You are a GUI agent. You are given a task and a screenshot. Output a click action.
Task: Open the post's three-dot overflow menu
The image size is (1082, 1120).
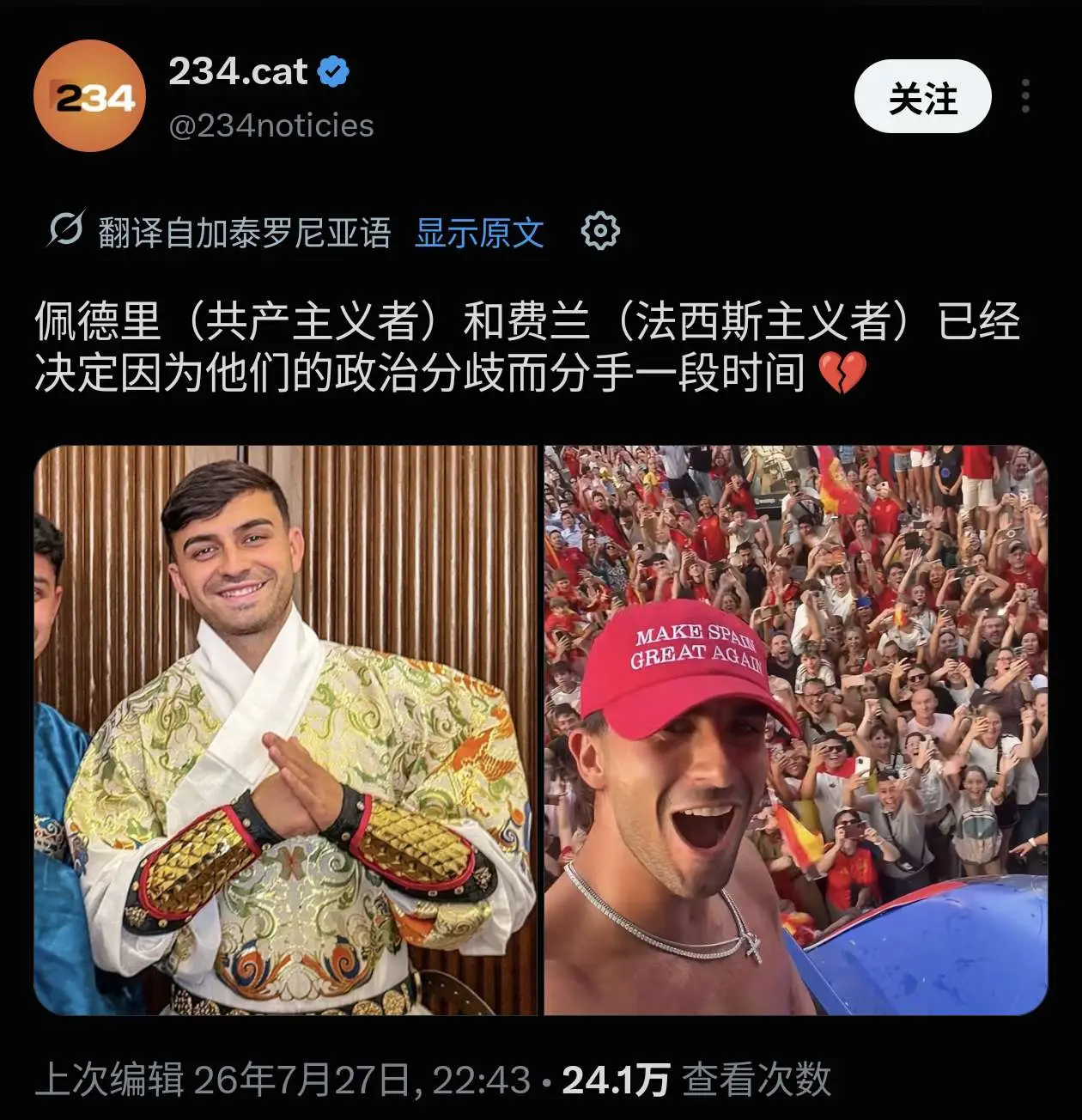[x=1025, y=96]
